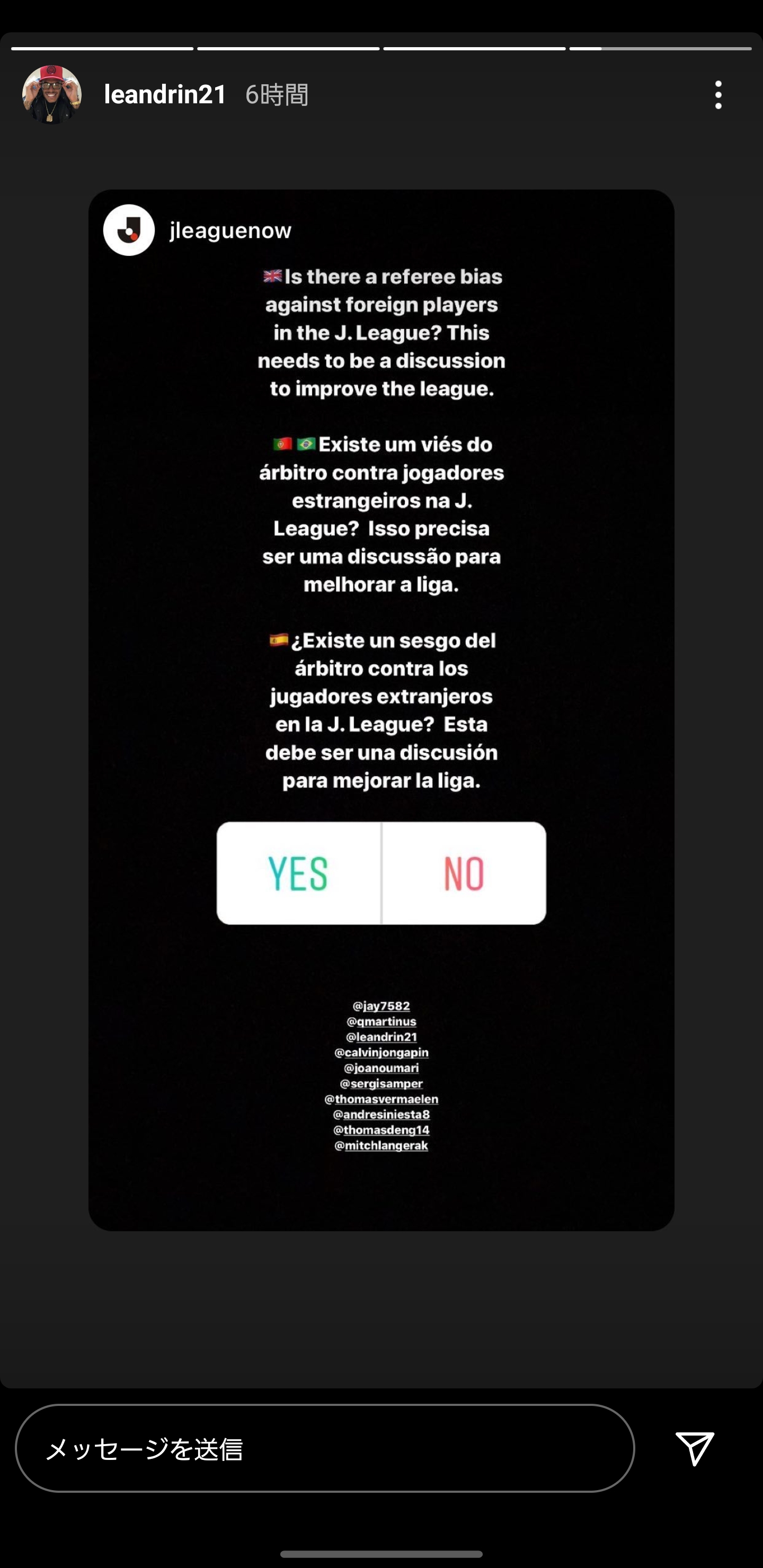Share this story with the paper plane icon
Viewport: 763px width, 1568px height.
coord(694,1448)
